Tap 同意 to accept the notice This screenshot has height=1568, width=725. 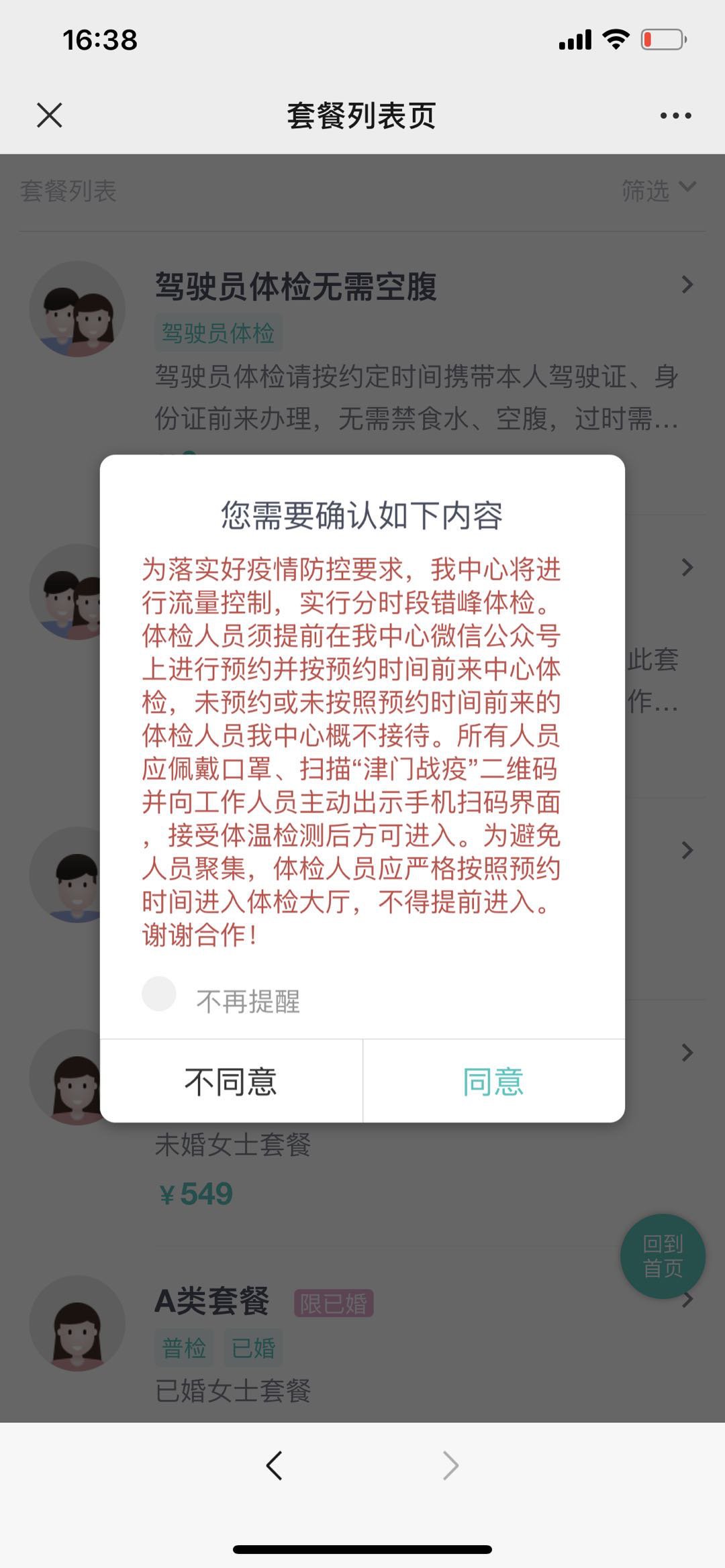pyautogui.click(x=493, y=1082)
